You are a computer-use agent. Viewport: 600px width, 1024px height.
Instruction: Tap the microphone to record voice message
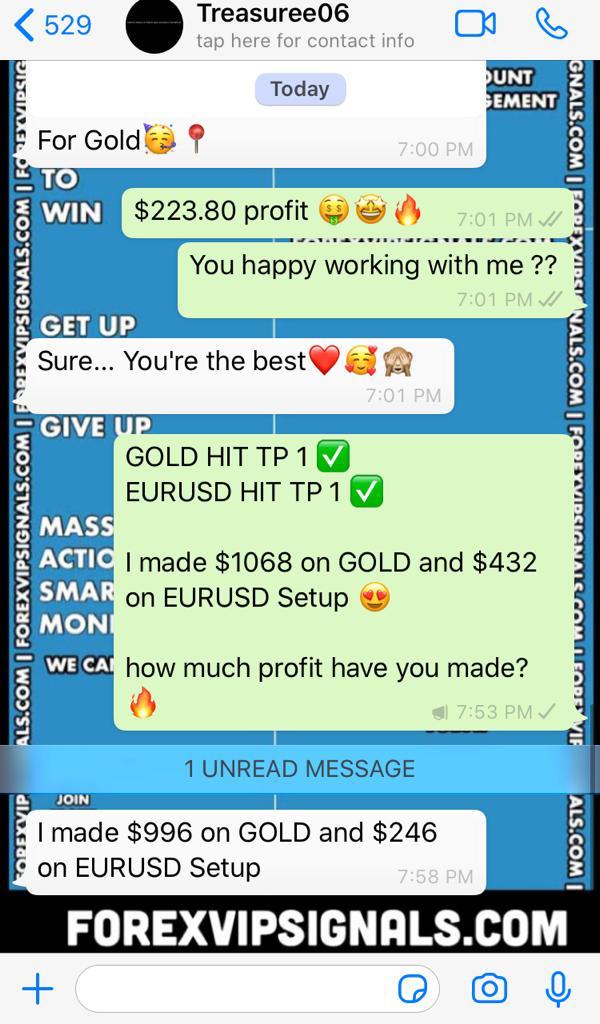(557, 989)
